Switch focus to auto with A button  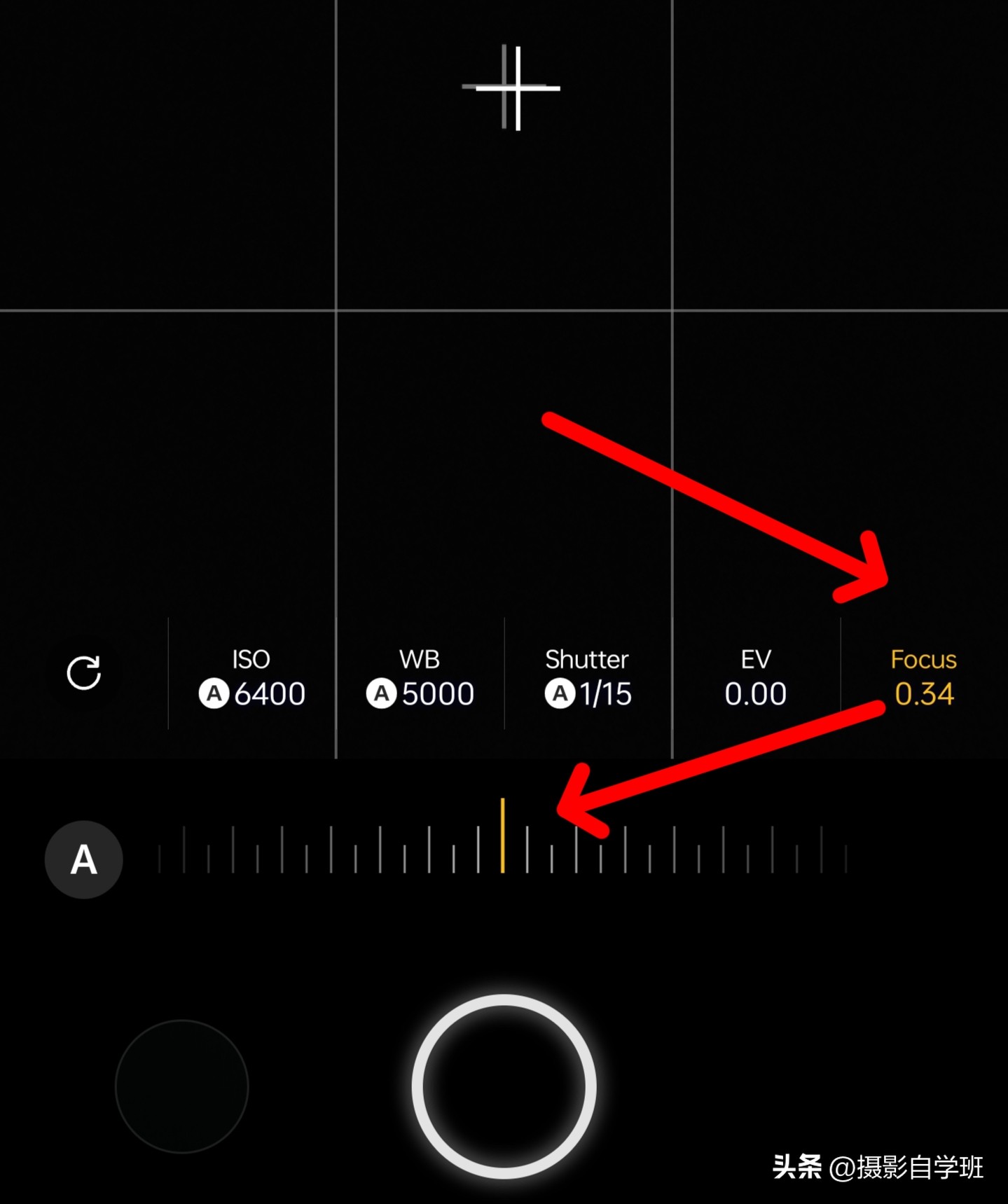click(84, 859)
